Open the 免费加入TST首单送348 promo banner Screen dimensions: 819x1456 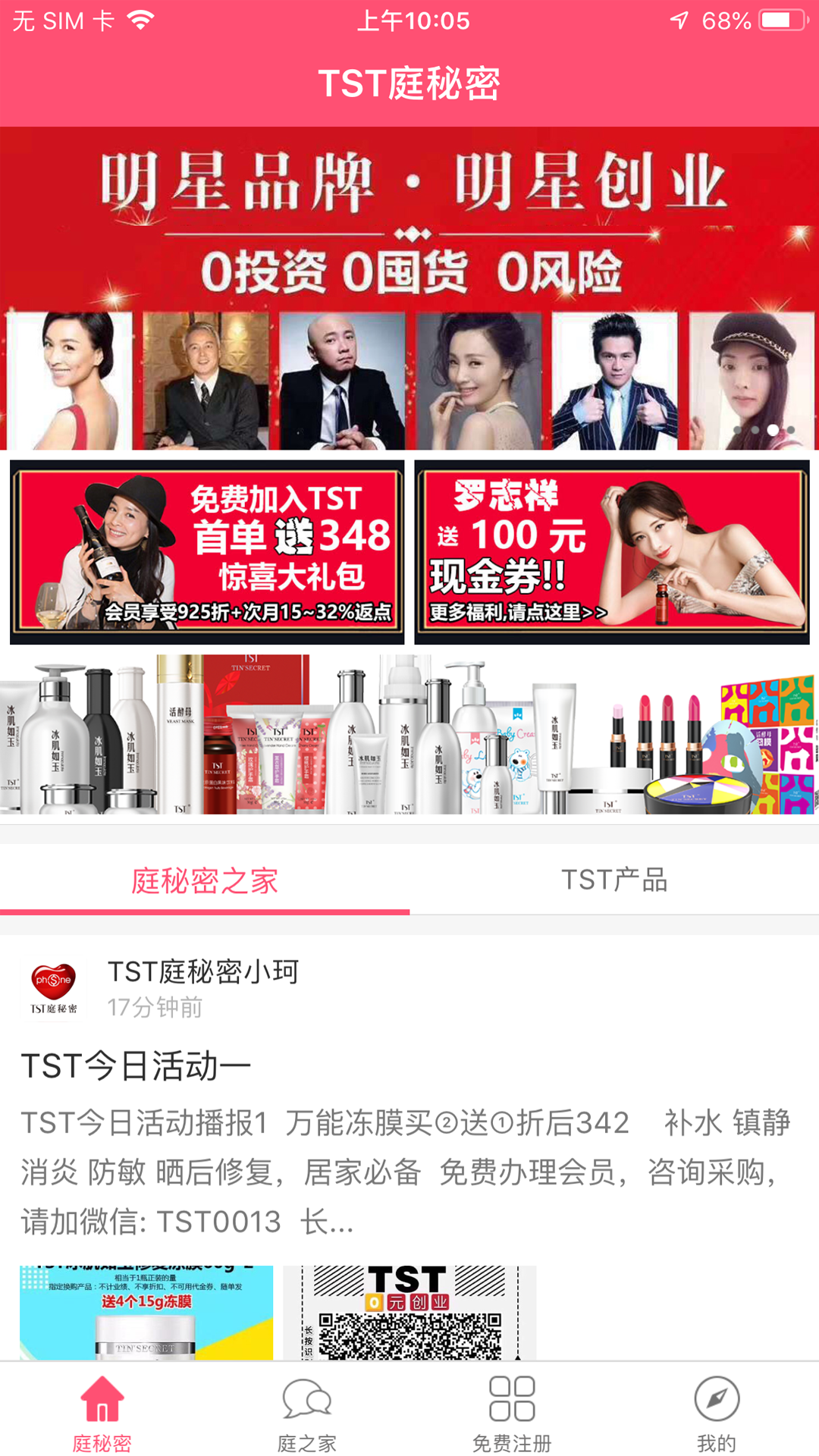pos(207,552)
